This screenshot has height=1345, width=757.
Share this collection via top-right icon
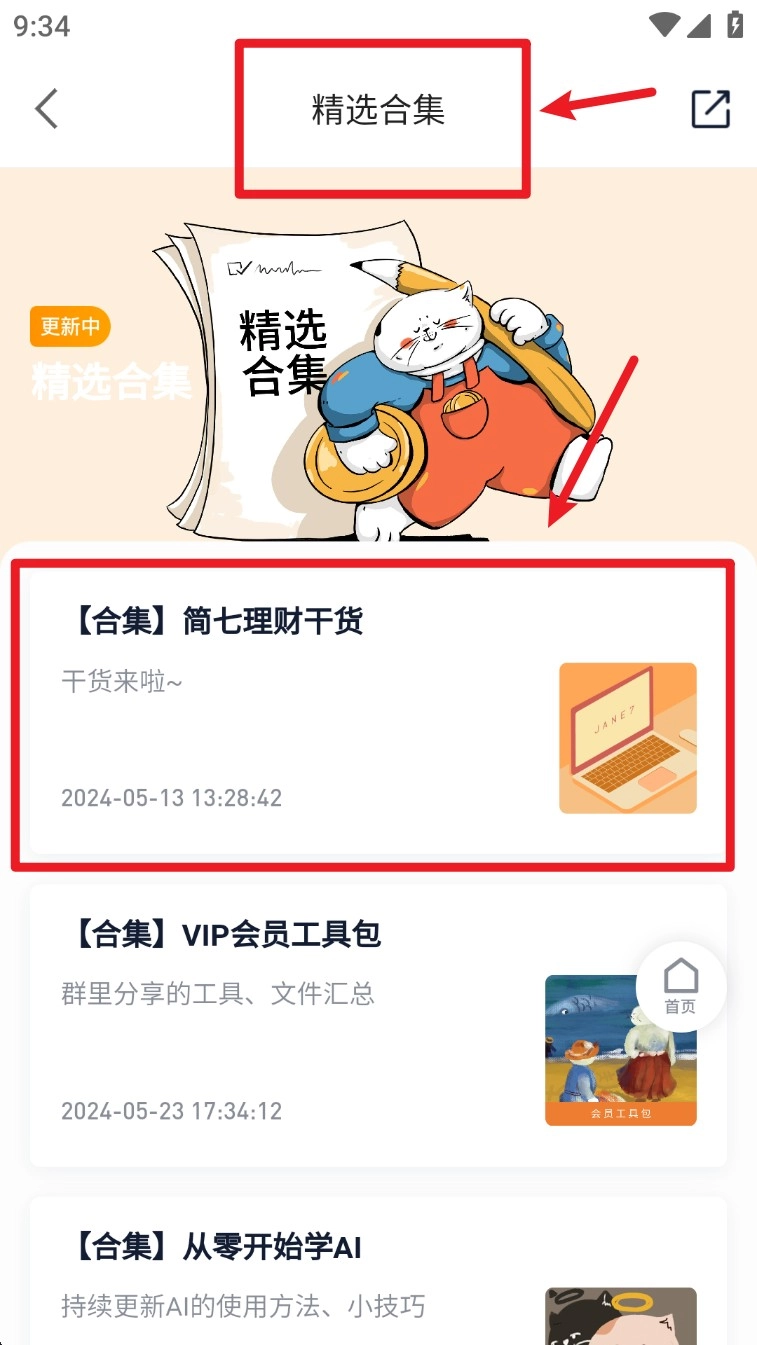point(711,109)
